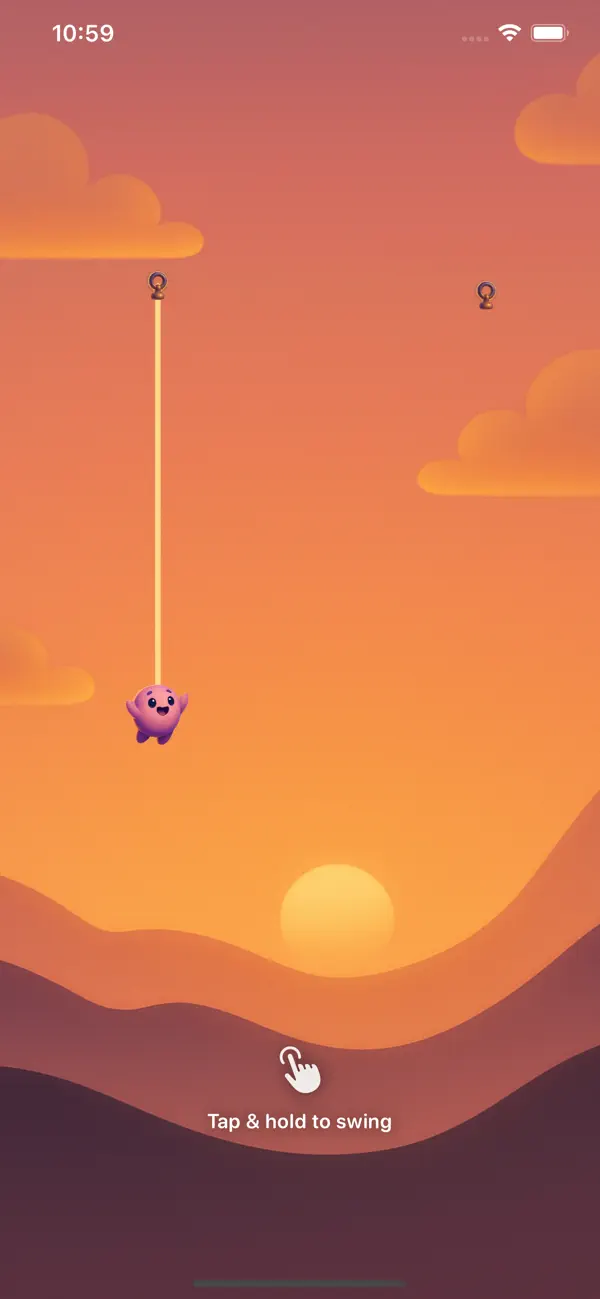Tap the hand pointer icon to start swinging

point(300,1070)
